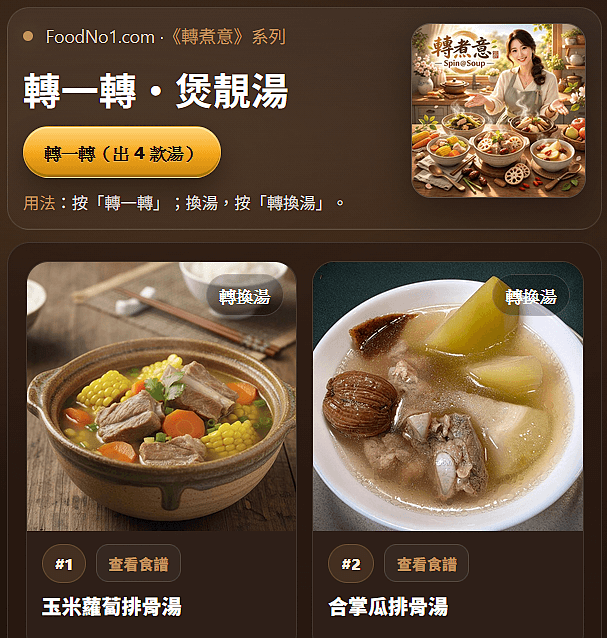This screenshot has width=607, height=638.
Task: Swap the soup on the 玉米蘿蔔排骨湯 card
Action: (x=245, y=296)
